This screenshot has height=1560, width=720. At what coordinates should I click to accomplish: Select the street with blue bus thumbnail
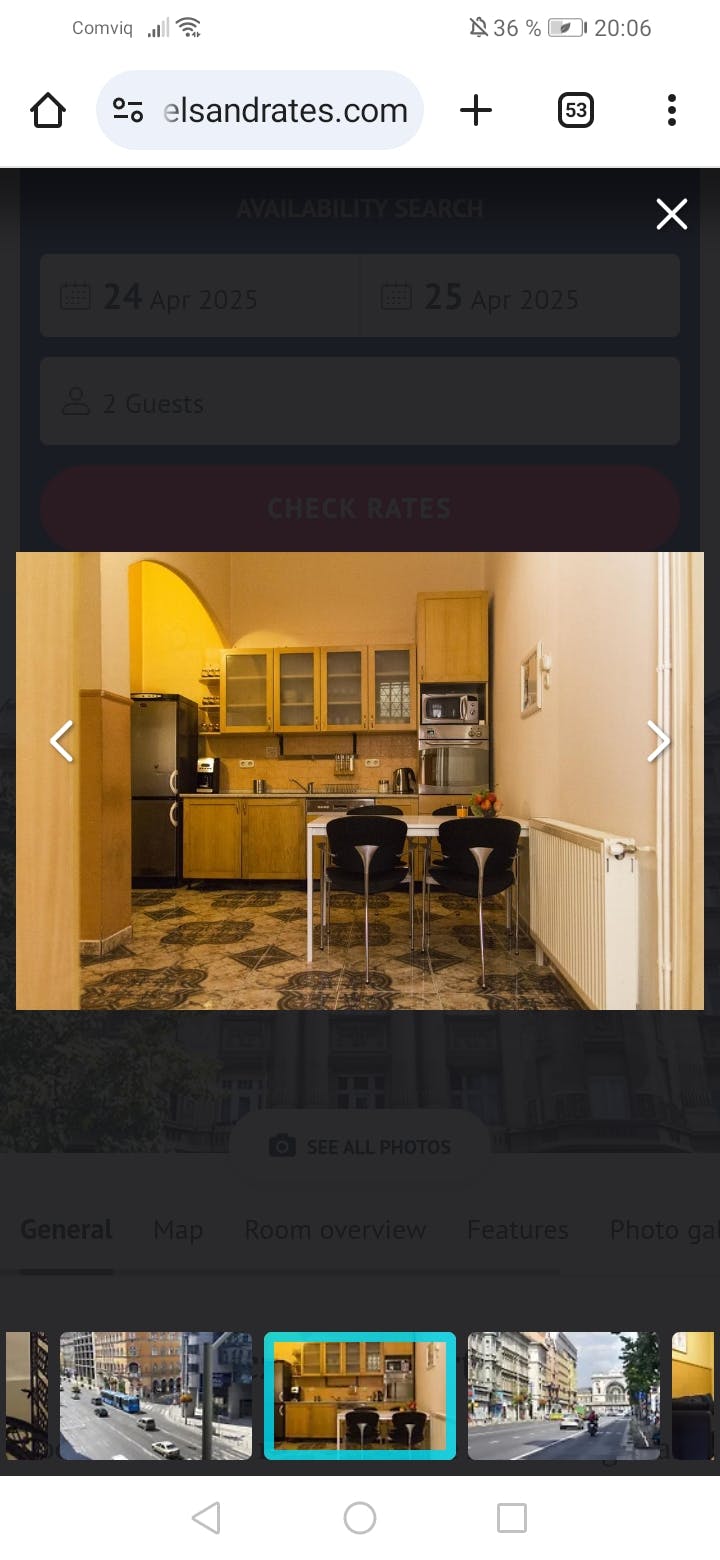156,1395
